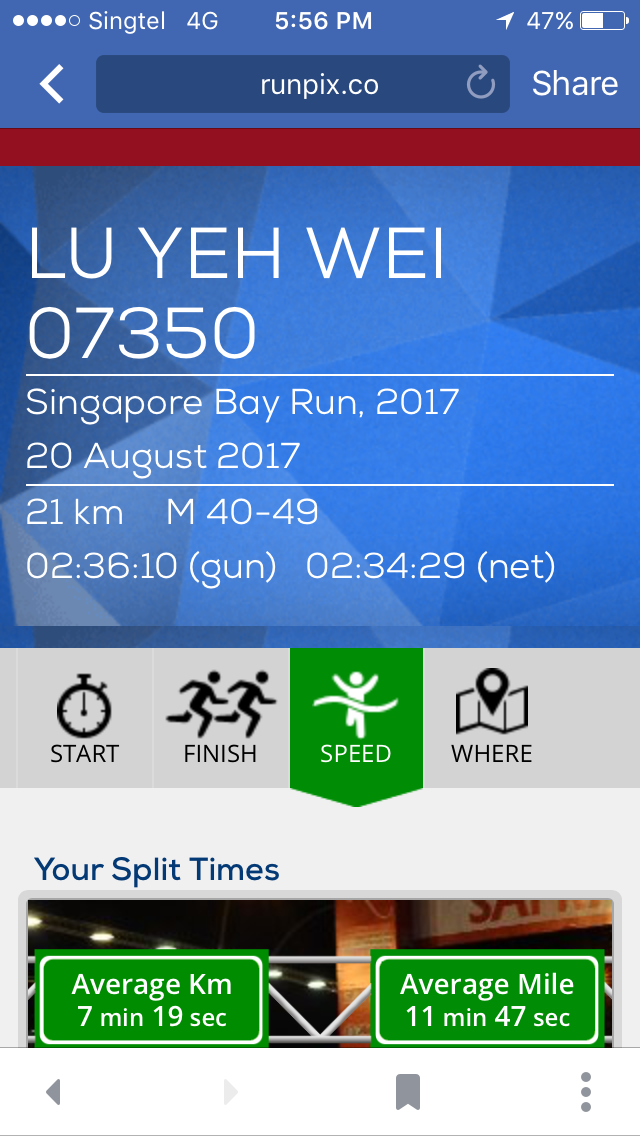
Task: Go back using the top-left arrow
Action: coord(51,84)
